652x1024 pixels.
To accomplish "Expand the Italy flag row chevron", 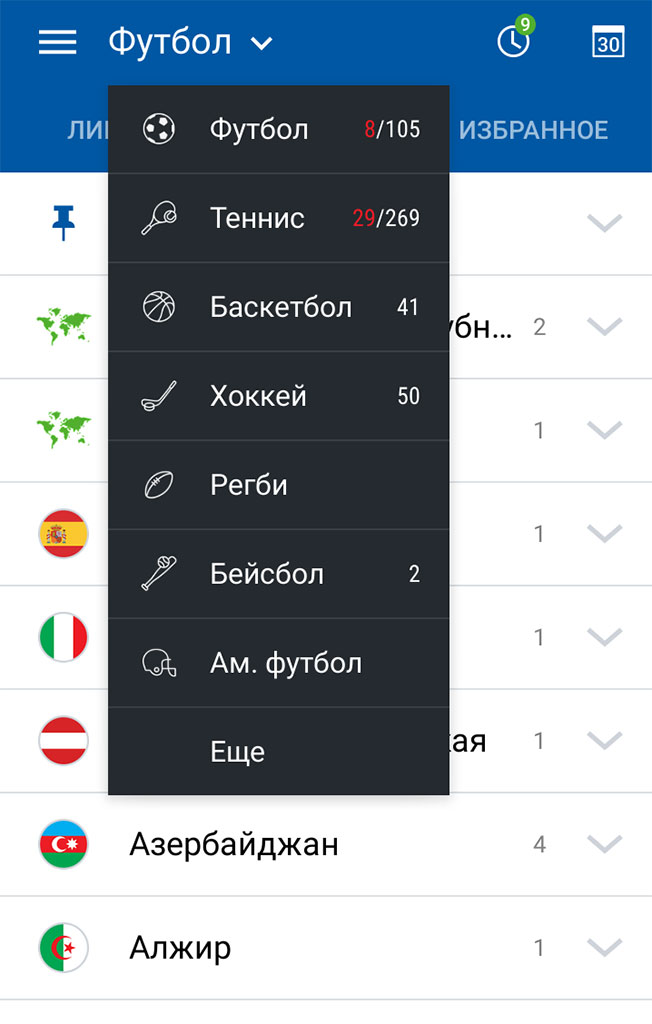I will tap(604, 637).
